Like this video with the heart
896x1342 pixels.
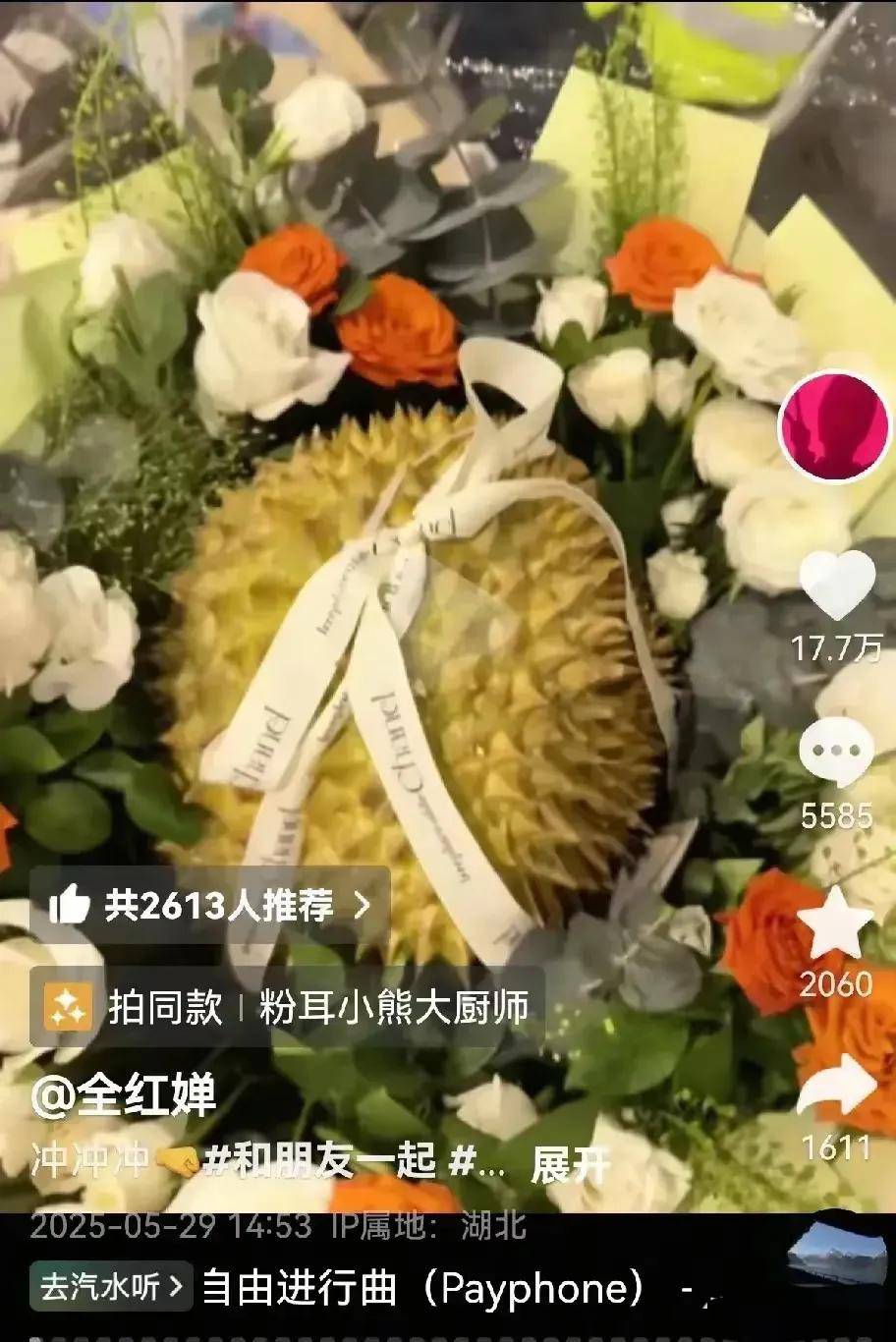pyautogui.click(x=836, y=587)
